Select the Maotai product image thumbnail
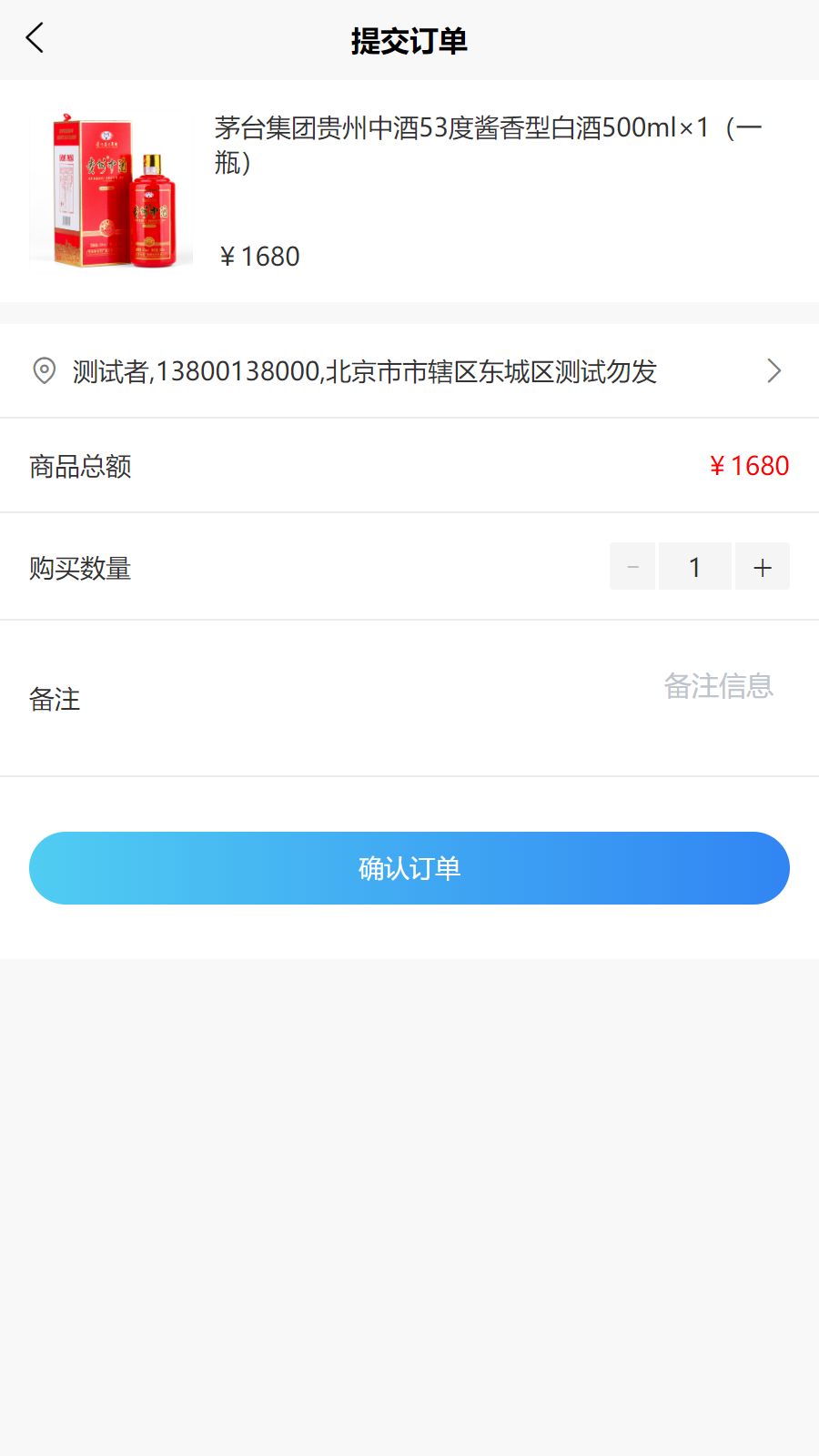819x1456 pixels. point(111,187)
